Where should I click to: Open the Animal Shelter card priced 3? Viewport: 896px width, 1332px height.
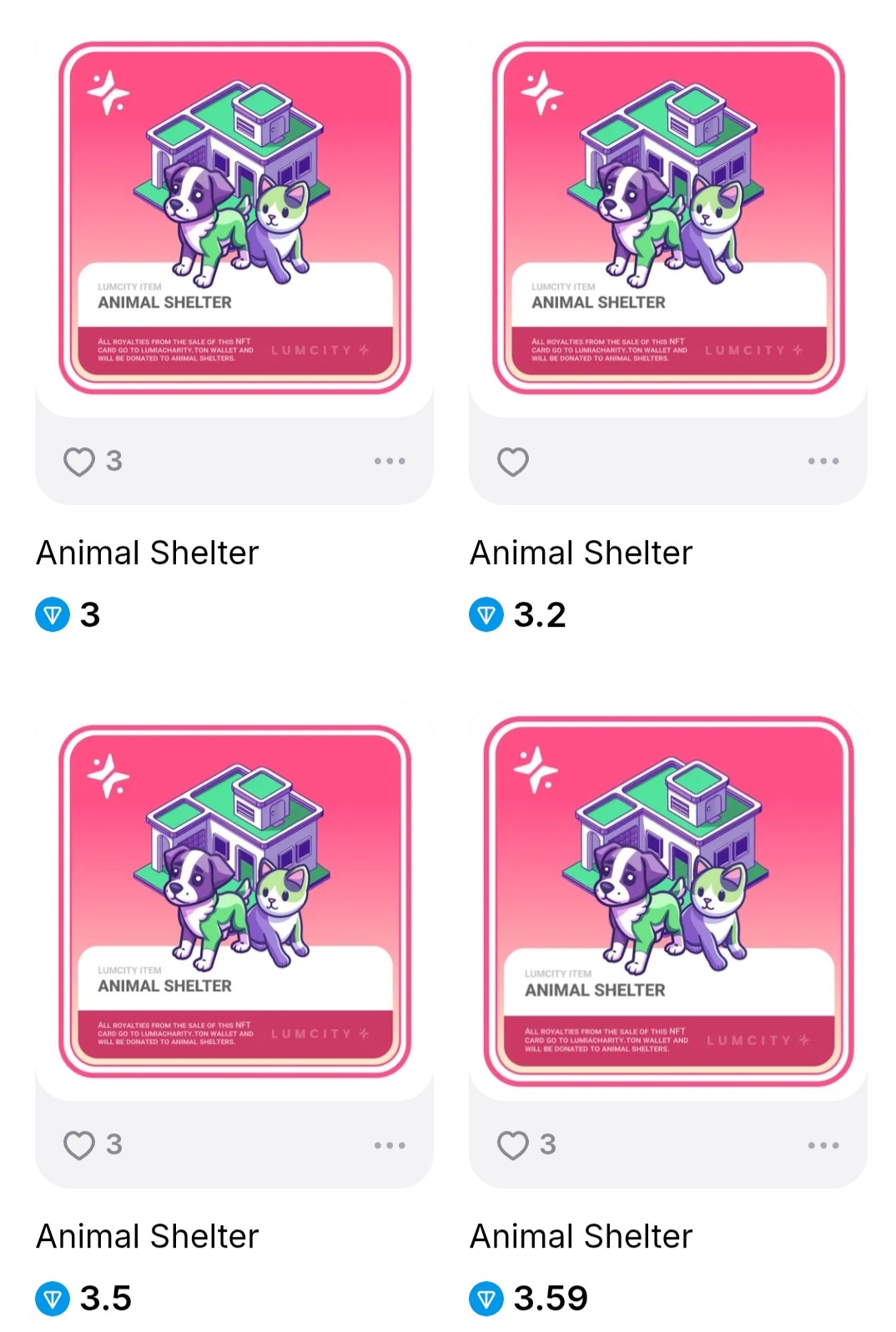coord(234,219)
